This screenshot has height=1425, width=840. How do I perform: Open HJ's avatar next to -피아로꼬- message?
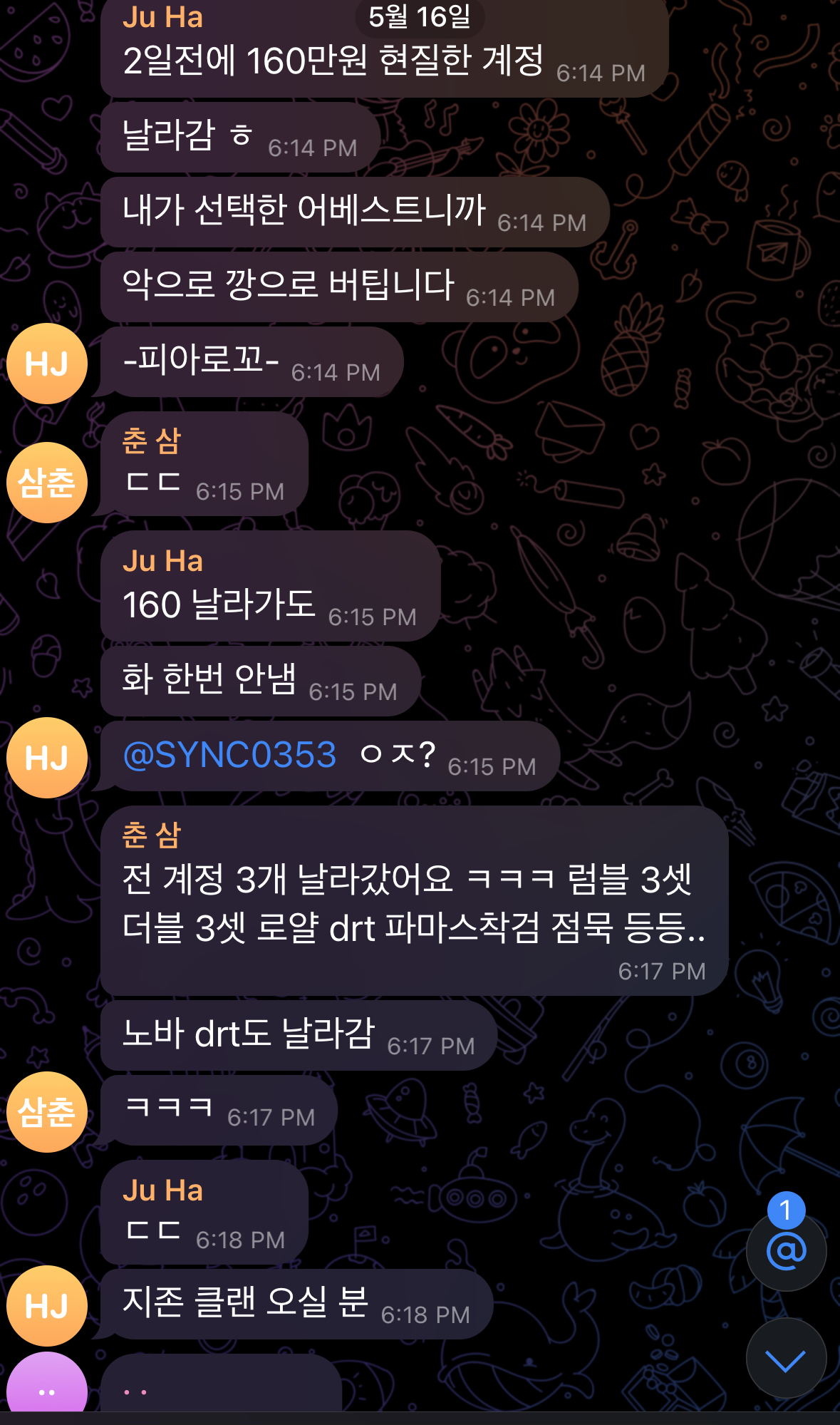[47, 364]
